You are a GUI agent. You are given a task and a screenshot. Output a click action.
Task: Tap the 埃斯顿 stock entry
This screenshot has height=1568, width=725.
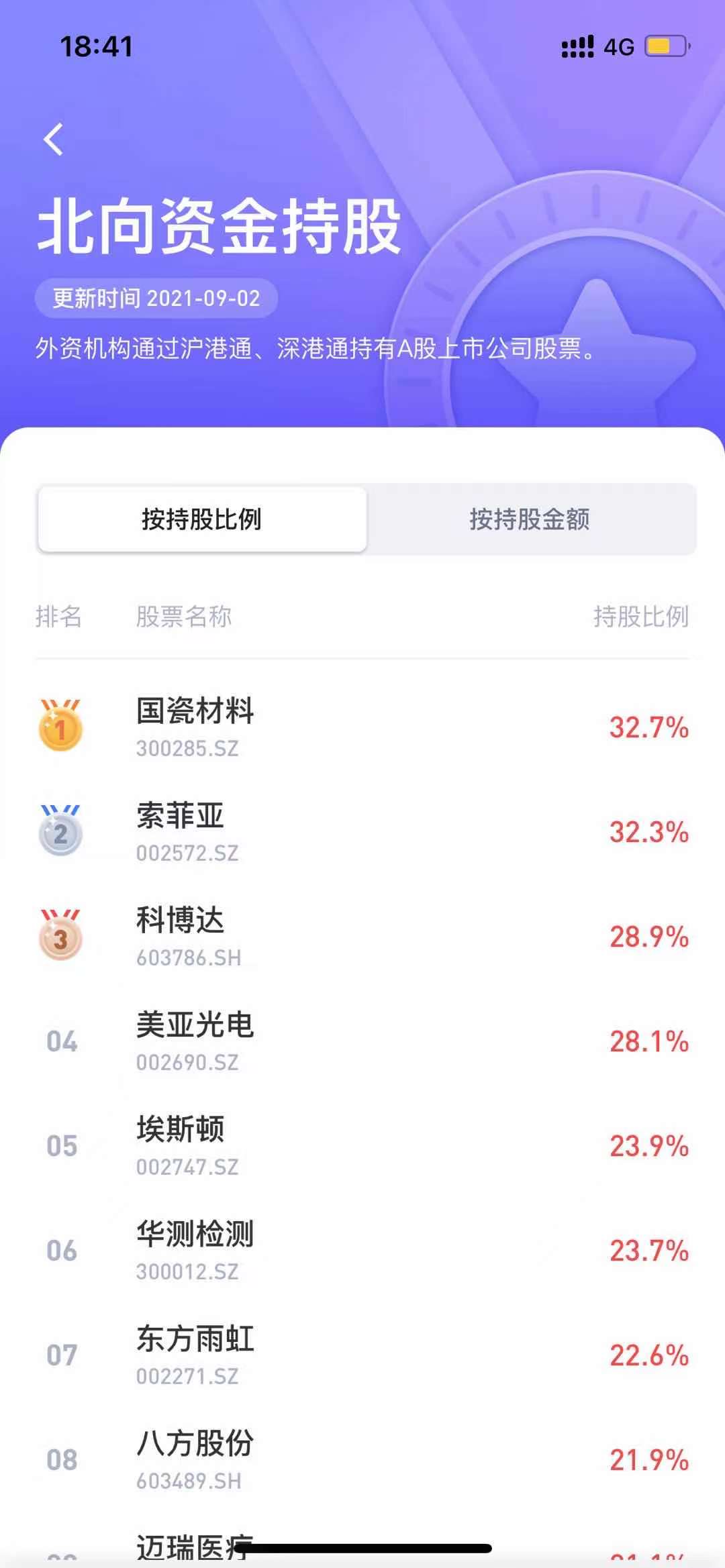coord(362,1146)
